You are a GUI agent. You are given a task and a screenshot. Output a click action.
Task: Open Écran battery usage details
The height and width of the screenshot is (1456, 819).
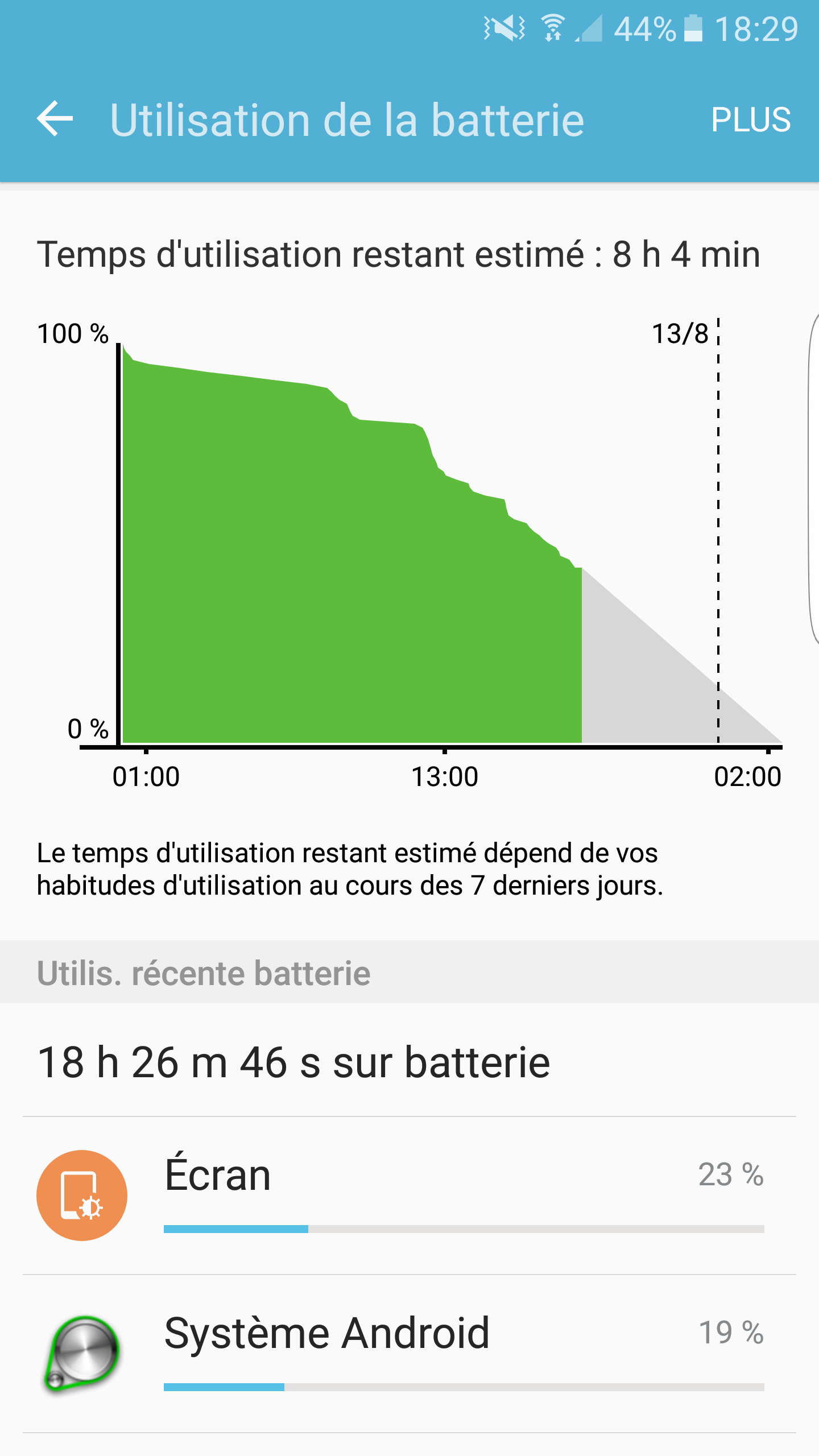point(409,1196)
